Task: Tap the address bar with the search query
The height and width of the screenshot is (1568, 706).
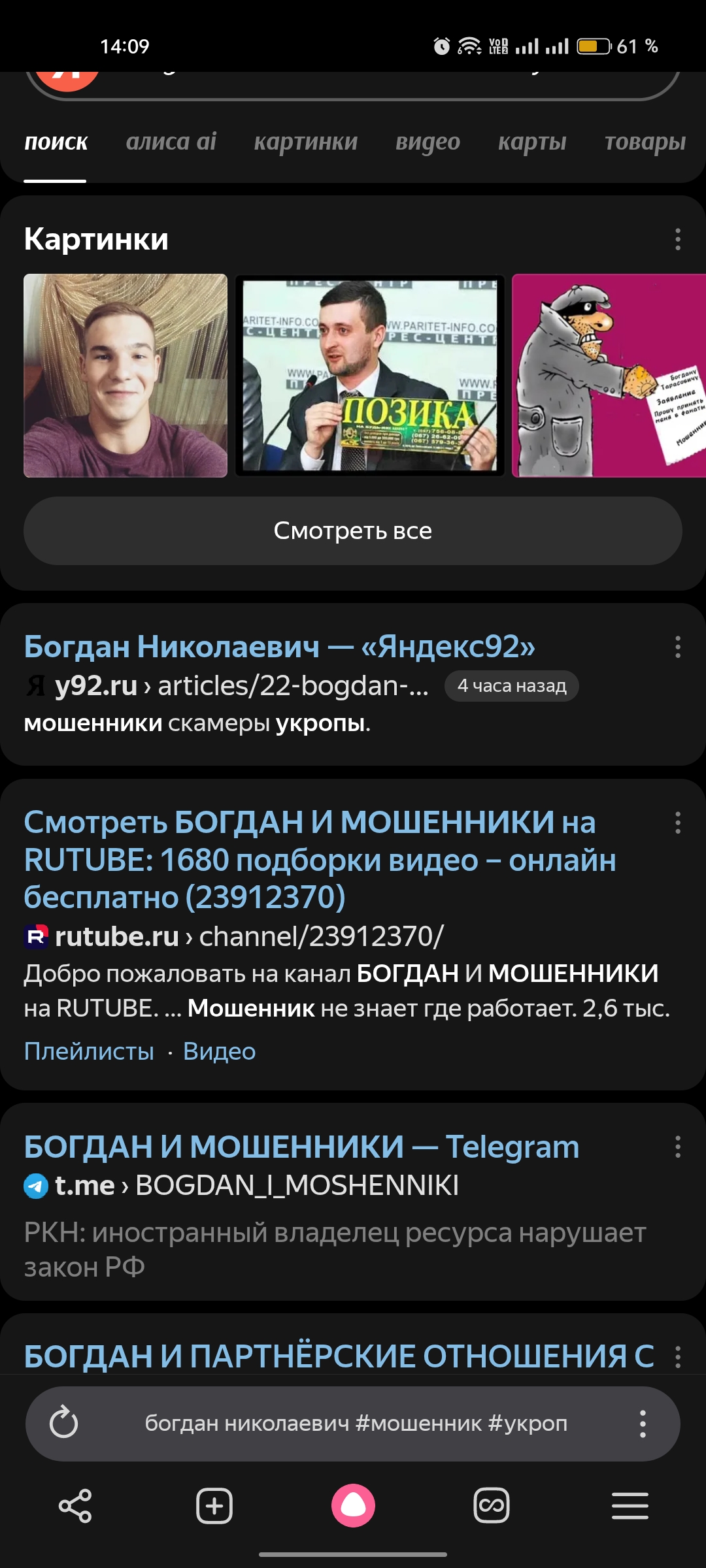Action: (356, 1423)
